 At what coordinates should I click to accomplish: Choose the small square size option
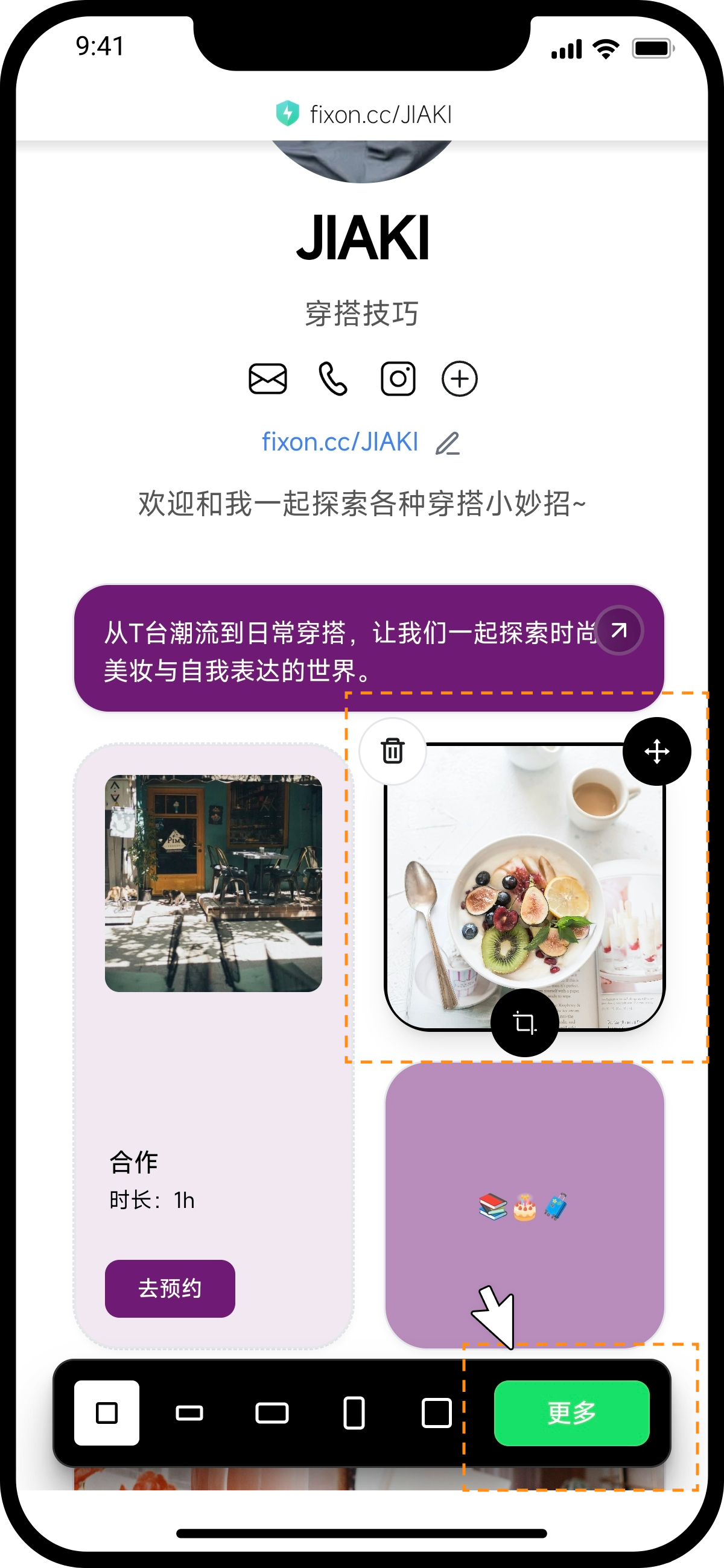pyautogui.click(x=107, y=1412)
